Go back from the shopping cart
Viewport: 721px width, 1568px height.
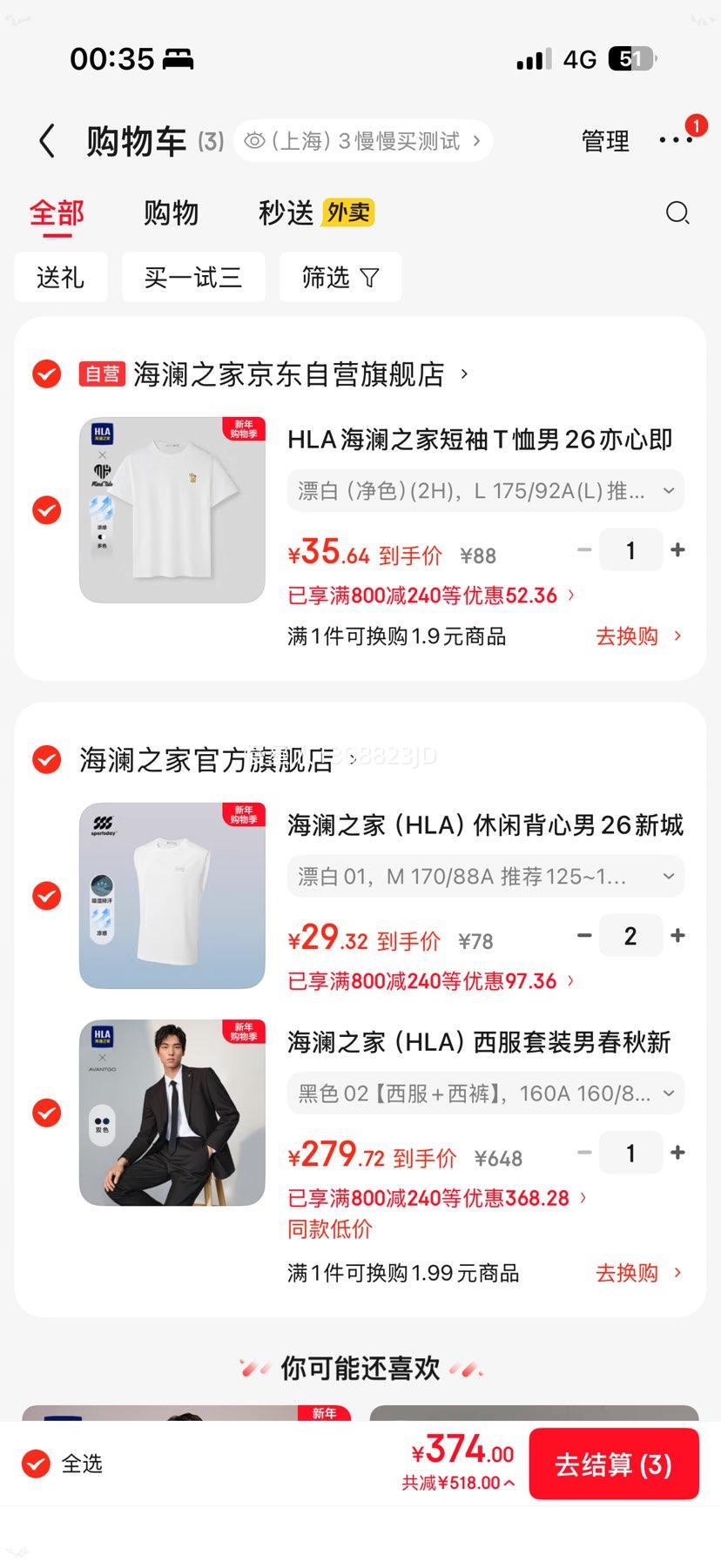pyautogui.click(x=47, y=141)
